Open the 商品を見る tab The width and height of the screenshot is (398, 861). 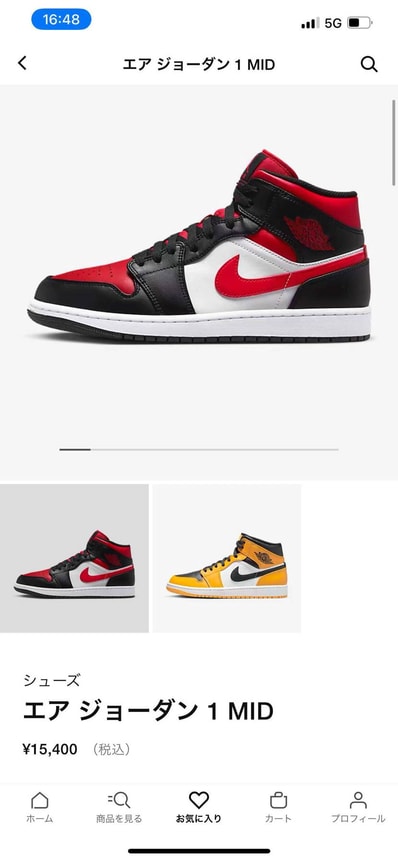click(x=119, y=807)
